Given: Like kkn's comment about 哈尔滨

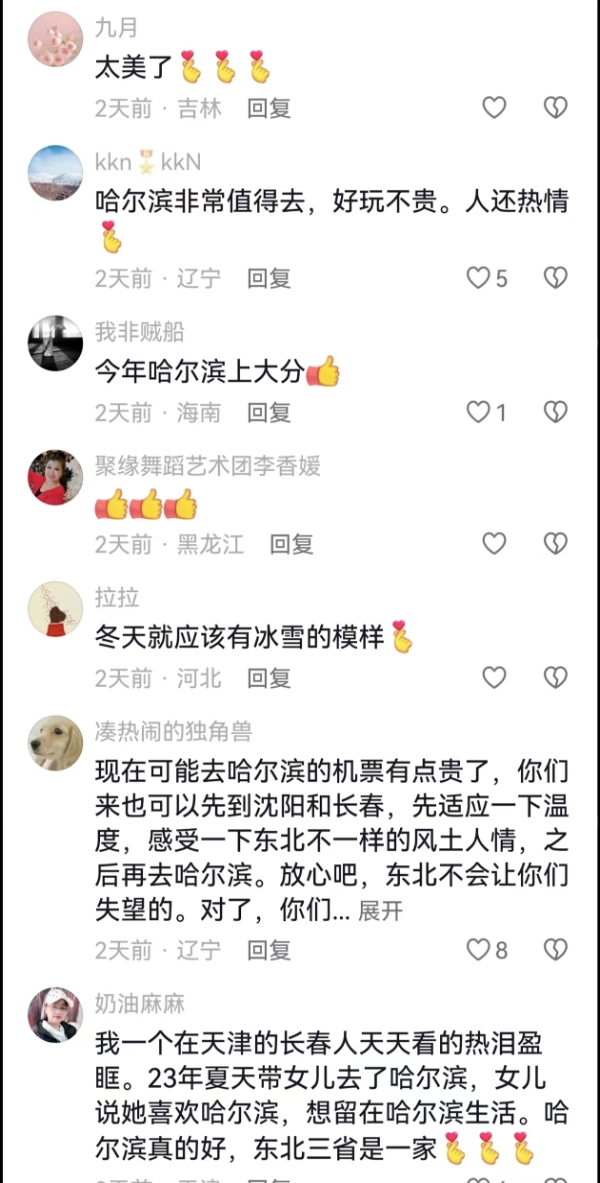Looking at the screenshot, I should 480,278.
